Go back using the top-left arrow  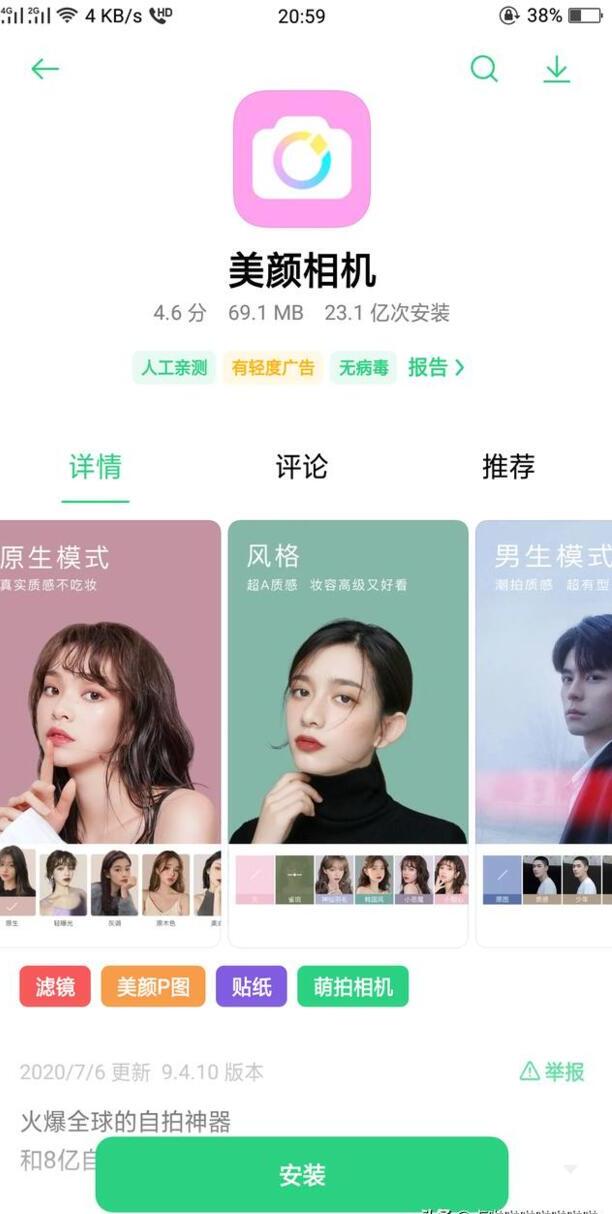pyautogui.click(x=45, y=69)
